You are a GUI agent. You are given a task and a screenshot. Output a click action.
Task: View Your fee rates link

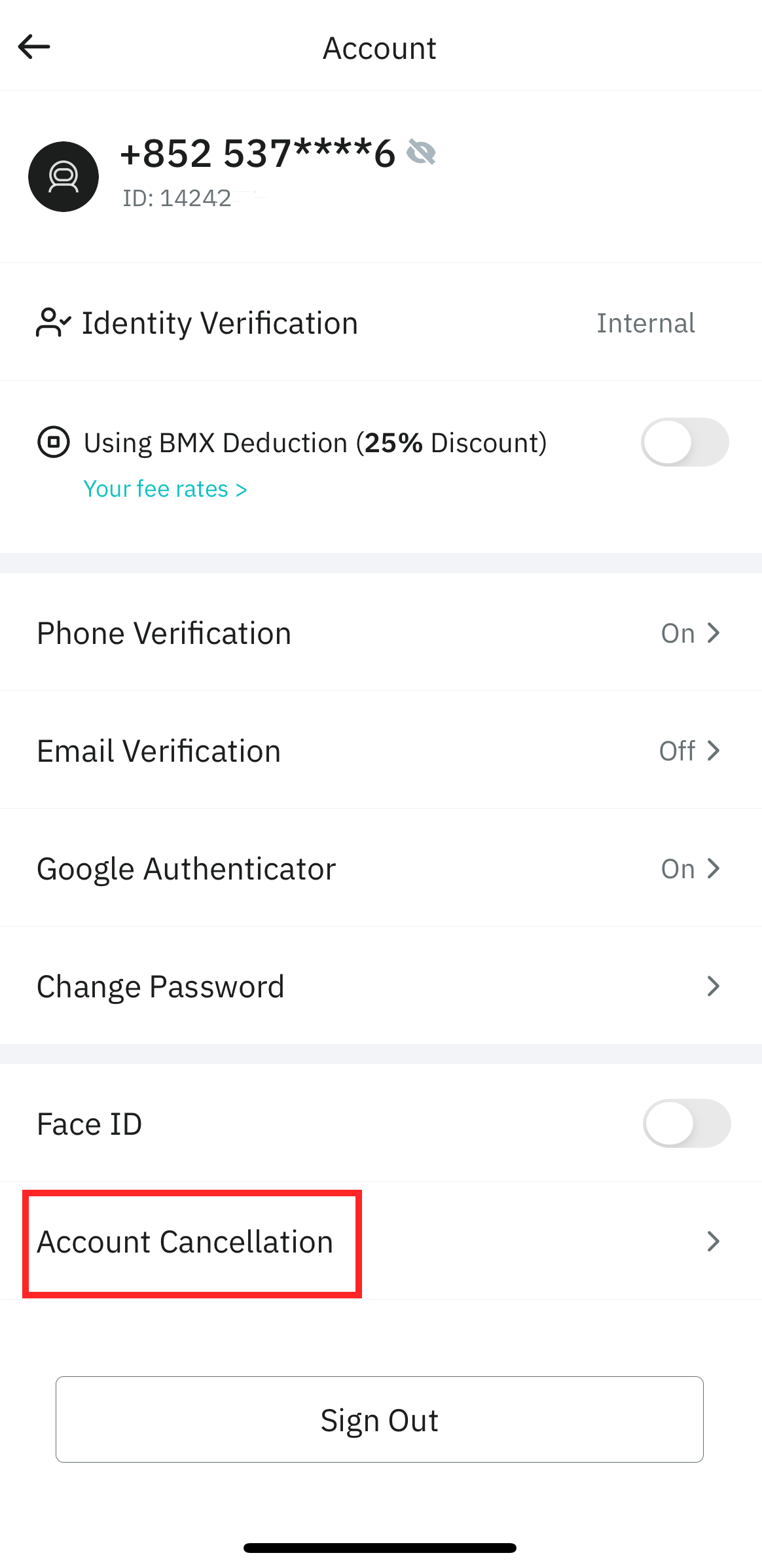click(x=165, y=489)
